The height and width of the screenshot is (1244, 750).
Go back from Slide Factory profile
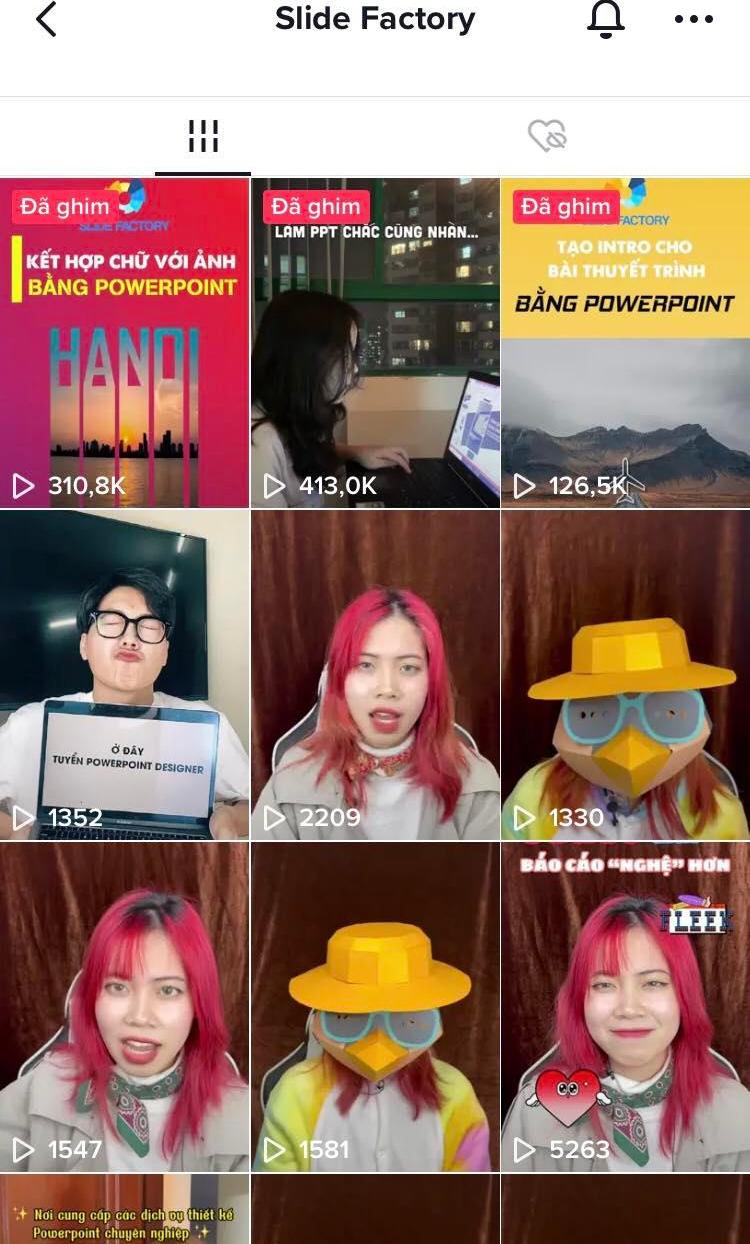[x=46, y=20]
